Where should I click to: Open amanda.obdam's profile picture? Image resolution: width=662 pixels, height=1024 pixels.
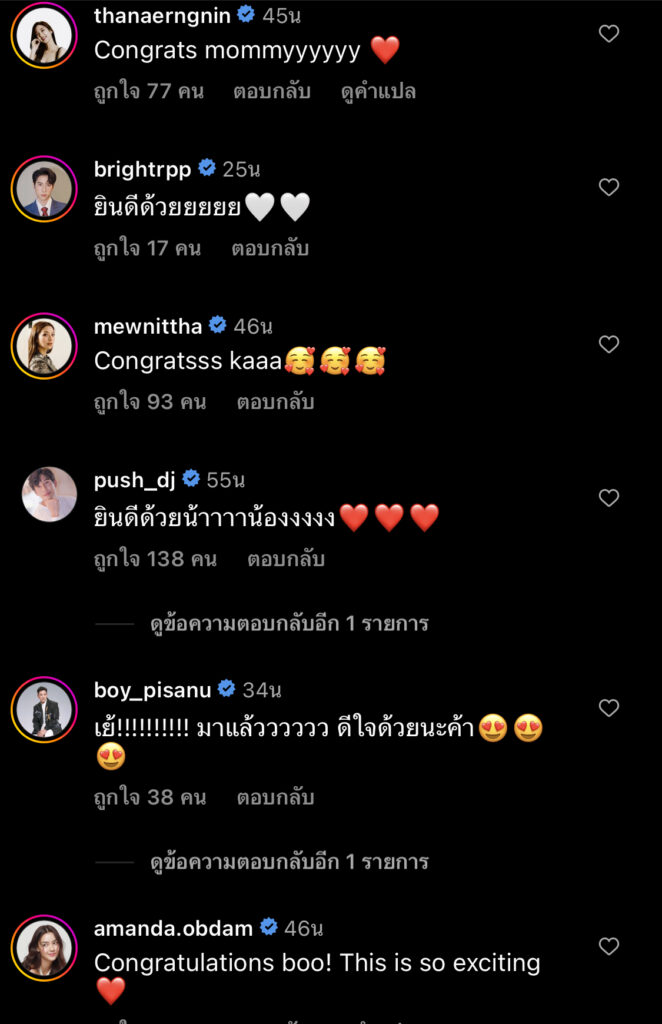pyautogui.click(x=44, y=948)
